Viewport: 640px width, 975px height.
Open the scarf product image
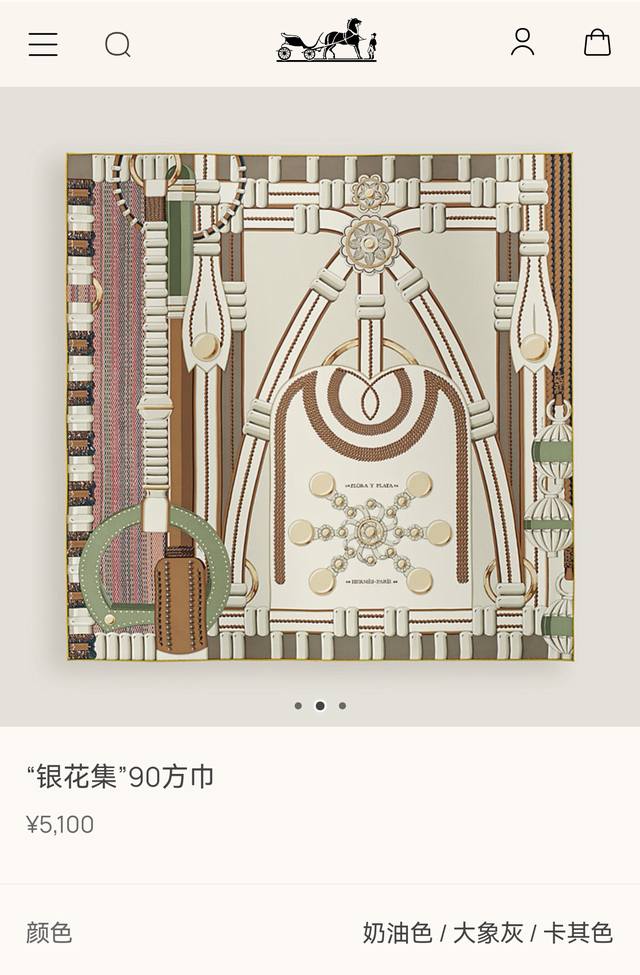coord(320,406)
